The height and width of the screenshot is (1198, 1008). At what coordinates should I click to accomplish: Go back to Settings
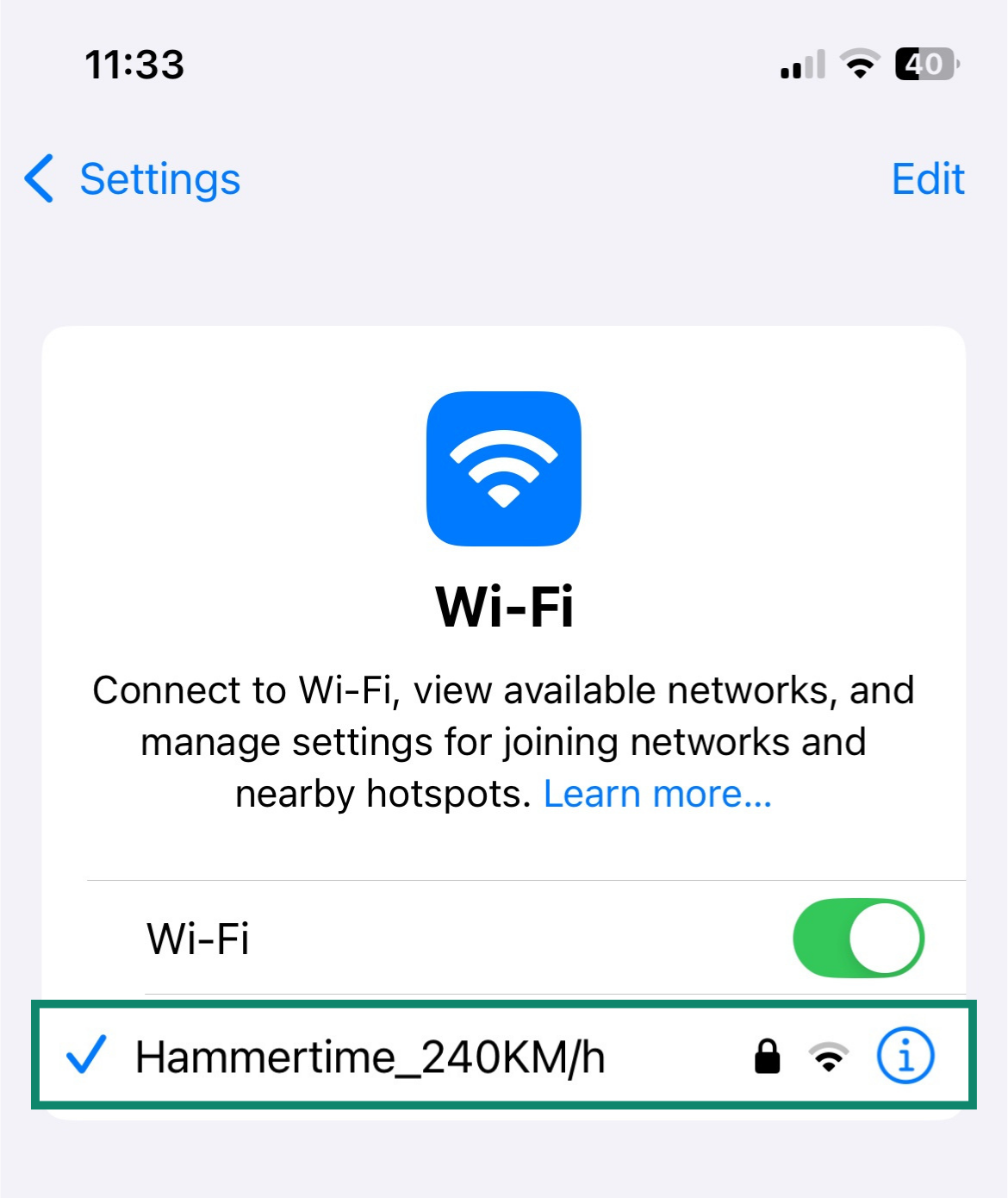(160, 178)
